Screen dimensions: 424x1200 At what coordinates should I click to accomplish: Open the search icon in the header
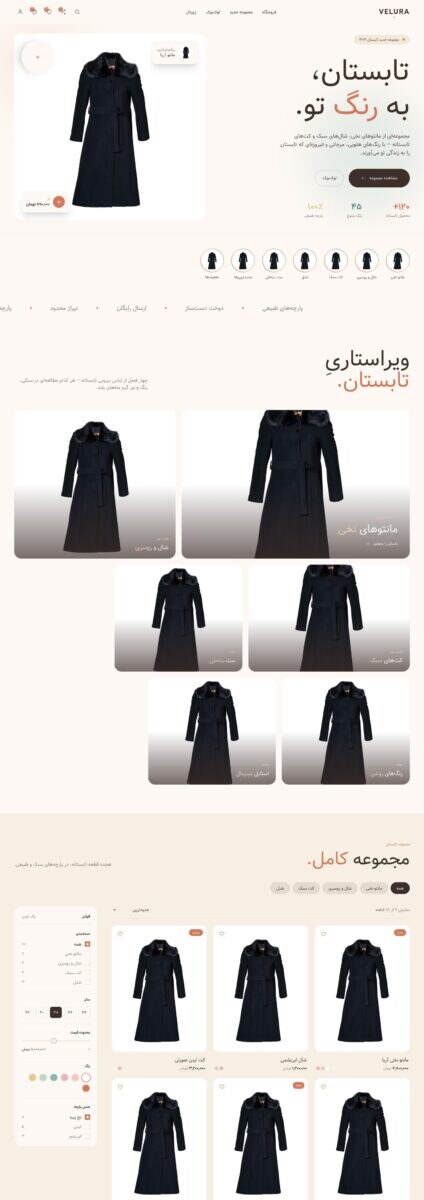77,11
